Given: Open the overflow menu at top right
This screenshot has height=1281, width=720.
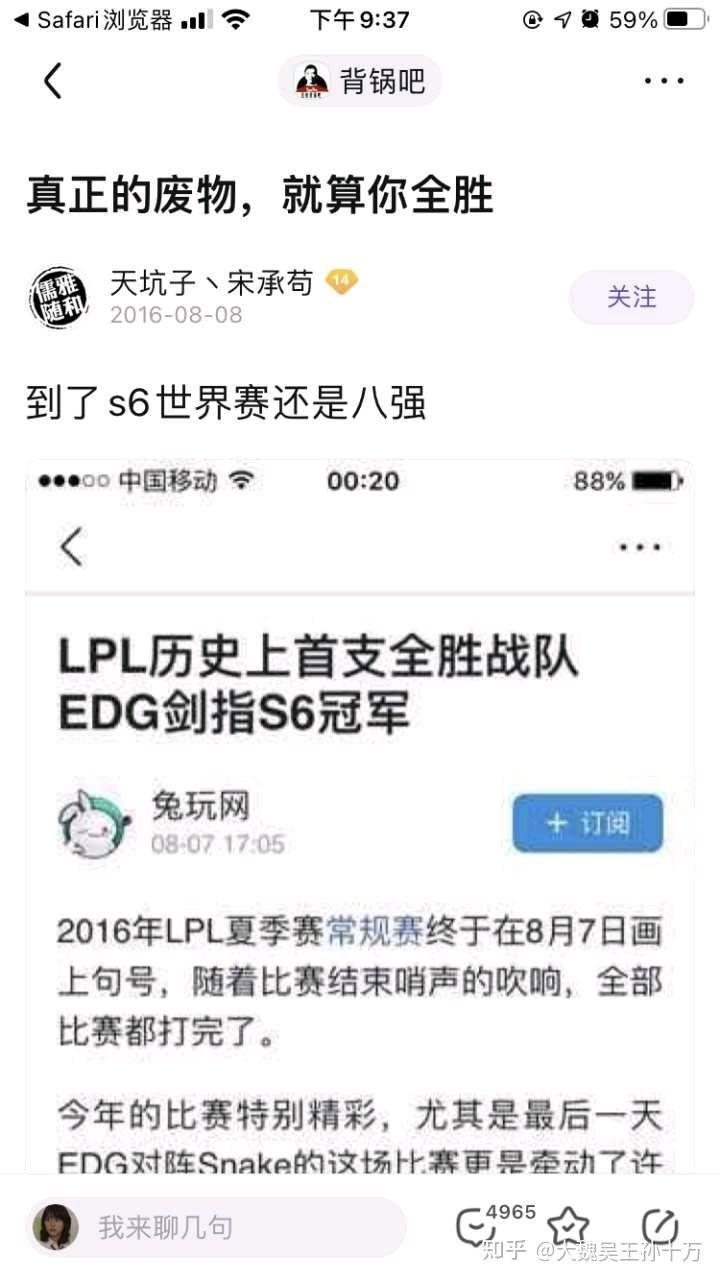Looking at the screenshot, I should 663,81.
